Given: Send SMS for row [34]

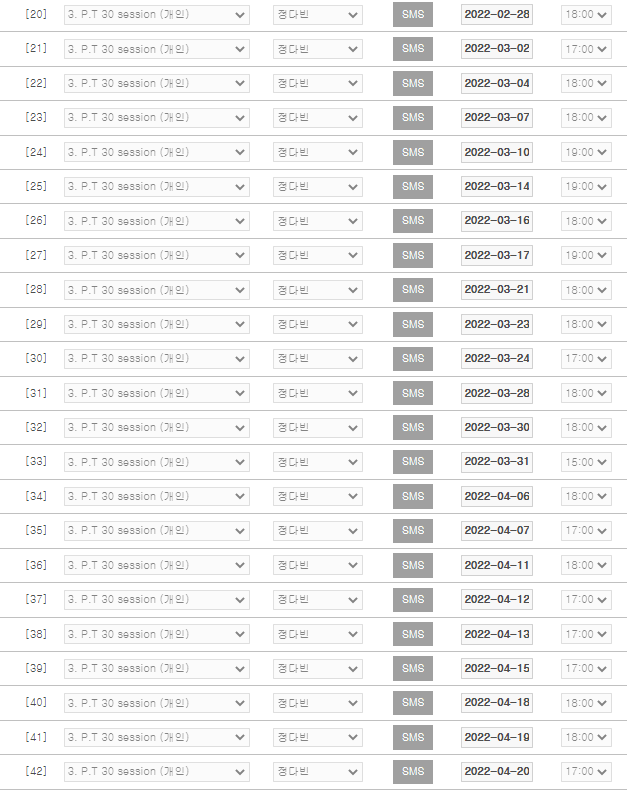Looking at the screenshot, I should [412, 496].
